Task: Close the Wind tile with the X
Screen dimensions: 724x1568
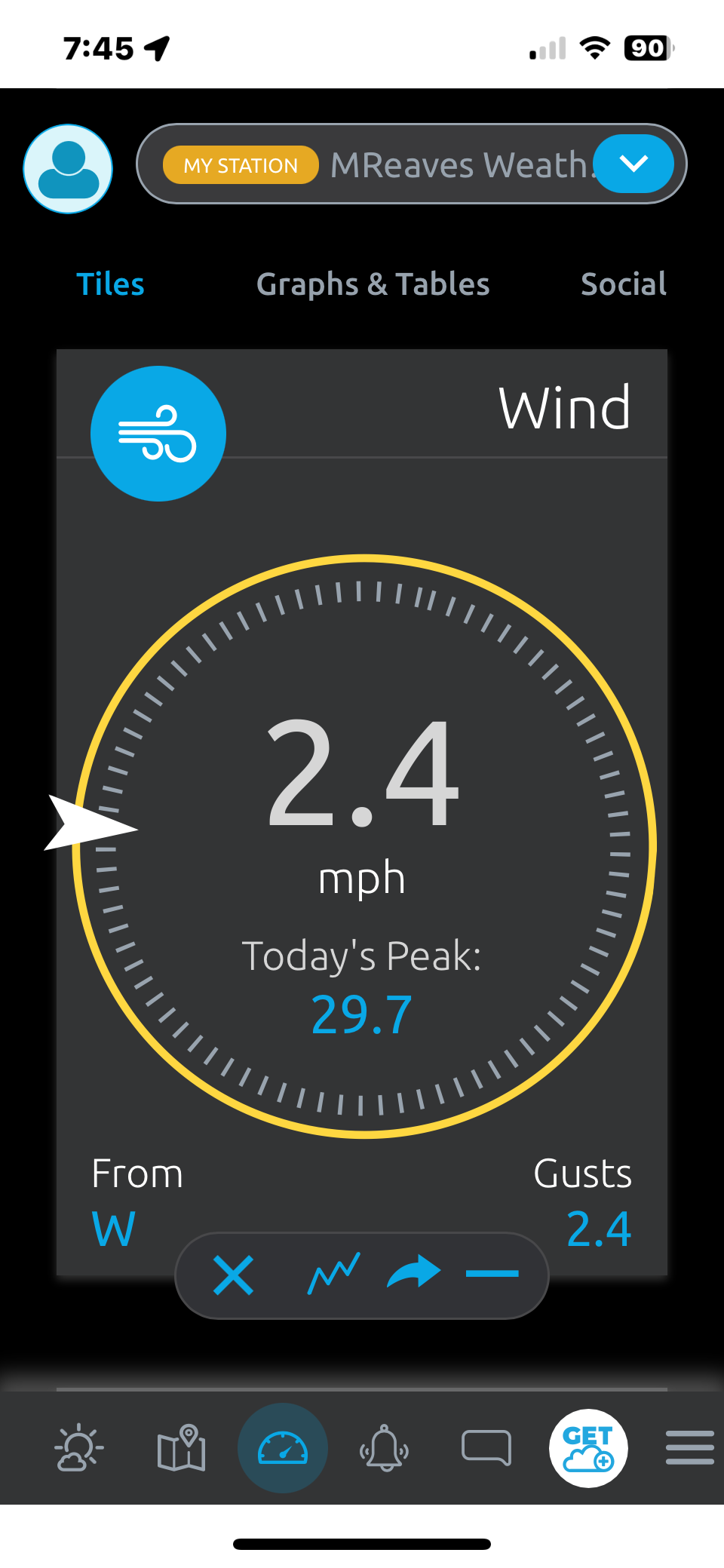Action: pyautogui.click(x=233, y=1275)
